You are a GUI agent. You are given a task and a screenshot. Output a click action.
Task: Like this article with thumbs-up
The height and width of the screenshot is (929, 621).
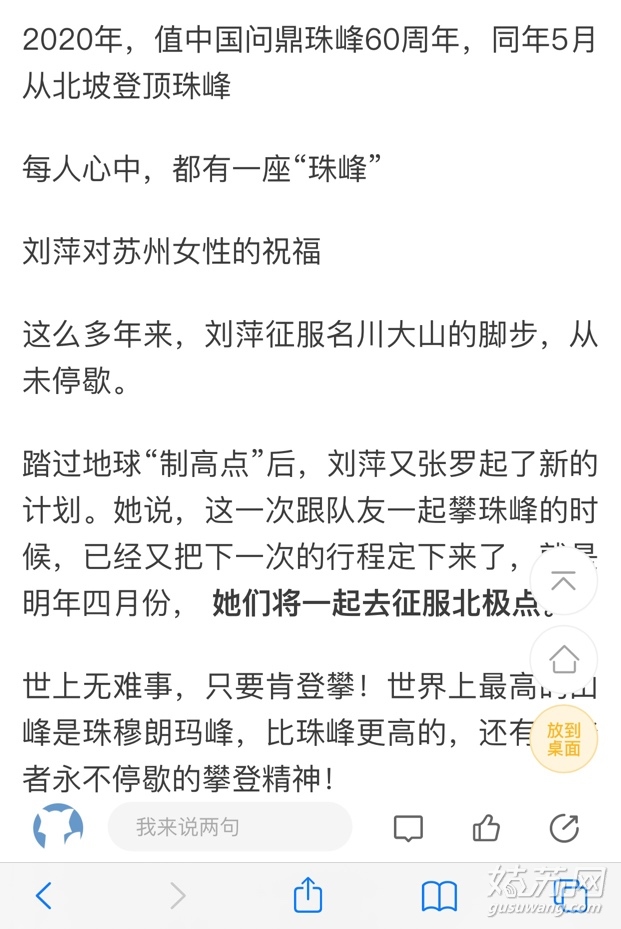[486, 828]
